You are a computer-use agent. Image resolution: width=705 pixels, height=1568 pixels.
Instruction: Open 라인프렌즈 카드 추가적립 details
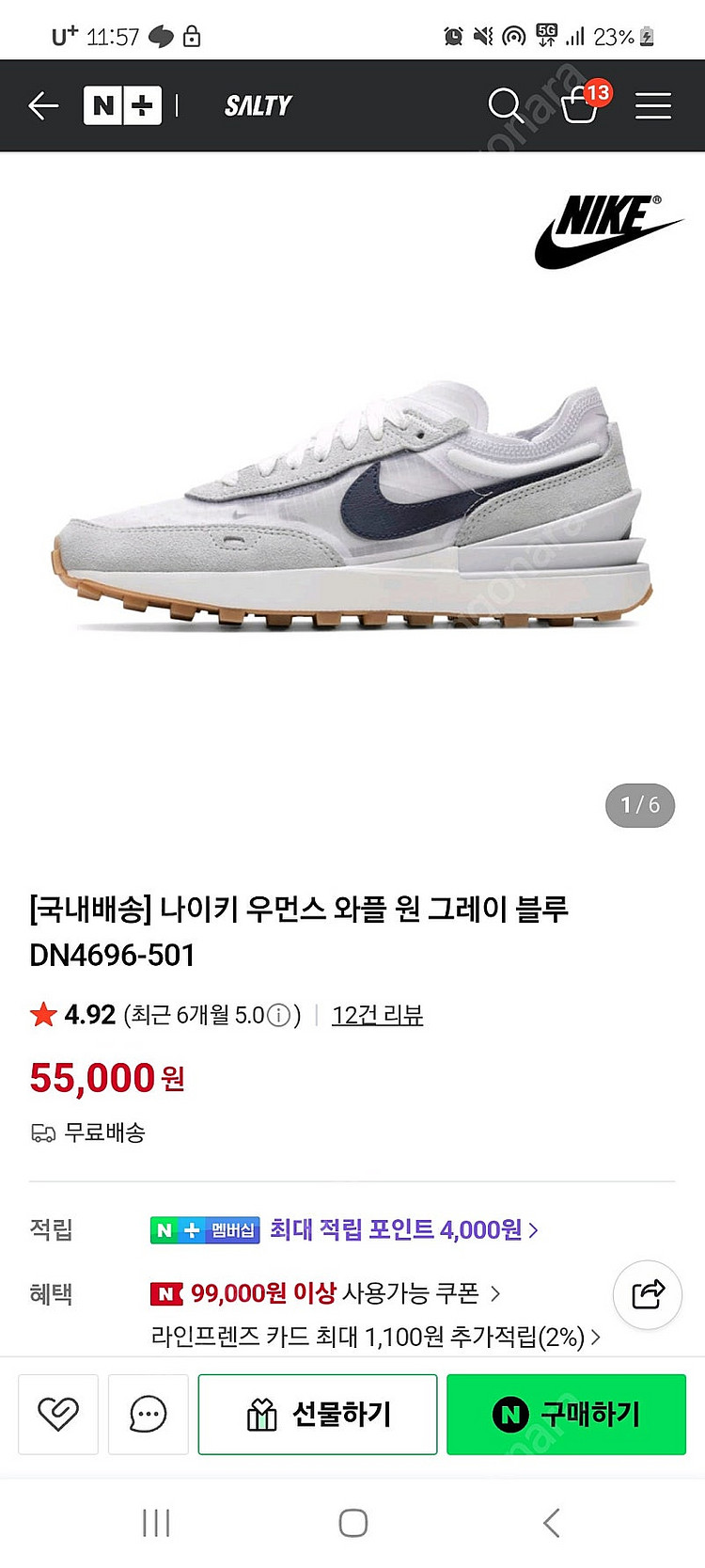tap(375, 1337)
